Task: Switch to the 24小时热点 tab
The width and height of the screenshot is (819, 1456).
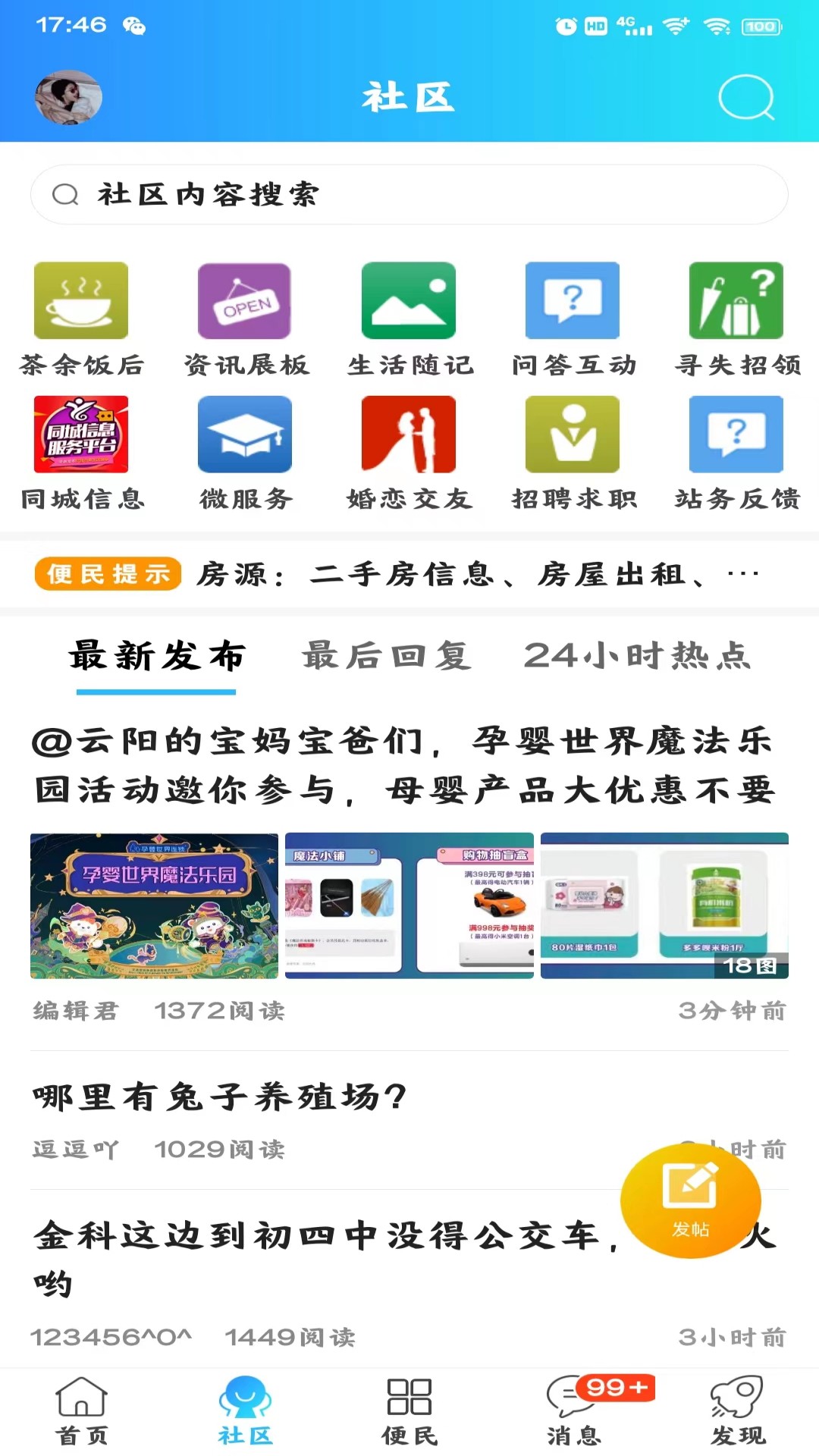Action: [x=637, y=656]
